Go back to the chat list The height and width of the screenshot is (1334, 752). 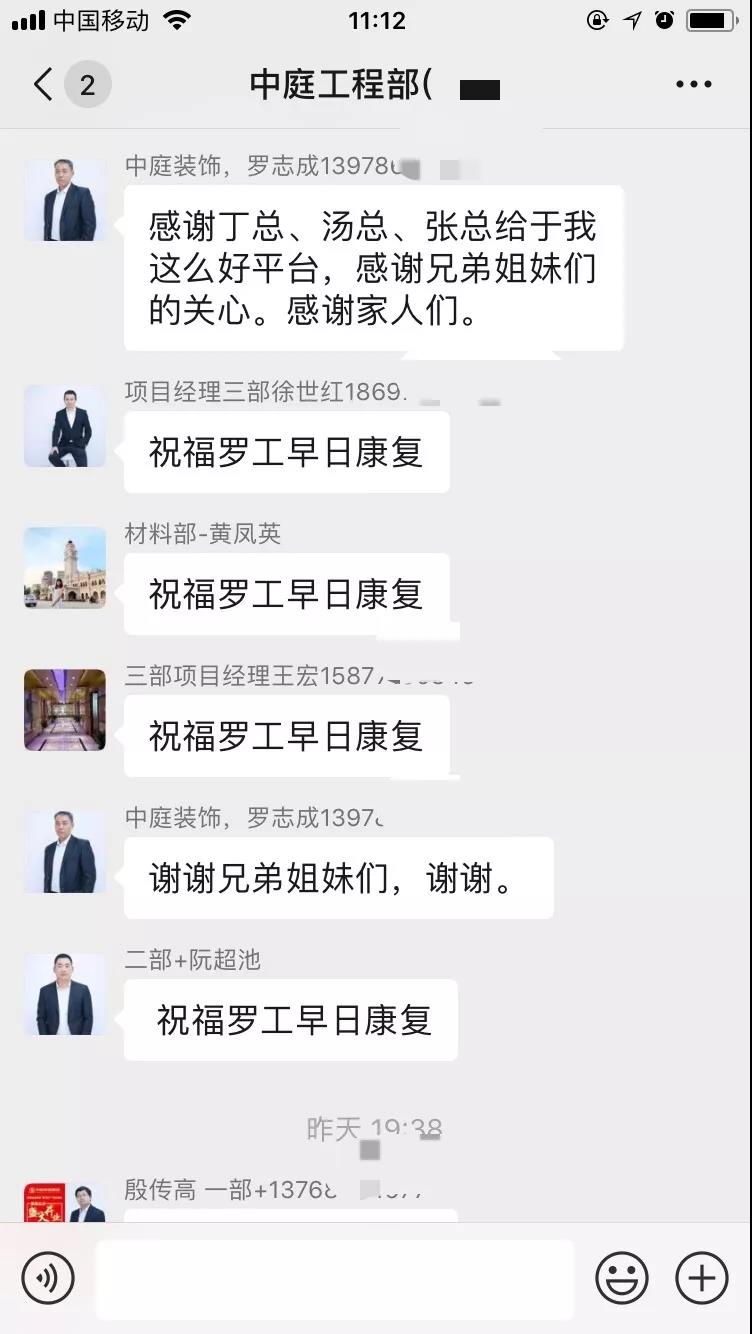point(43,85)
